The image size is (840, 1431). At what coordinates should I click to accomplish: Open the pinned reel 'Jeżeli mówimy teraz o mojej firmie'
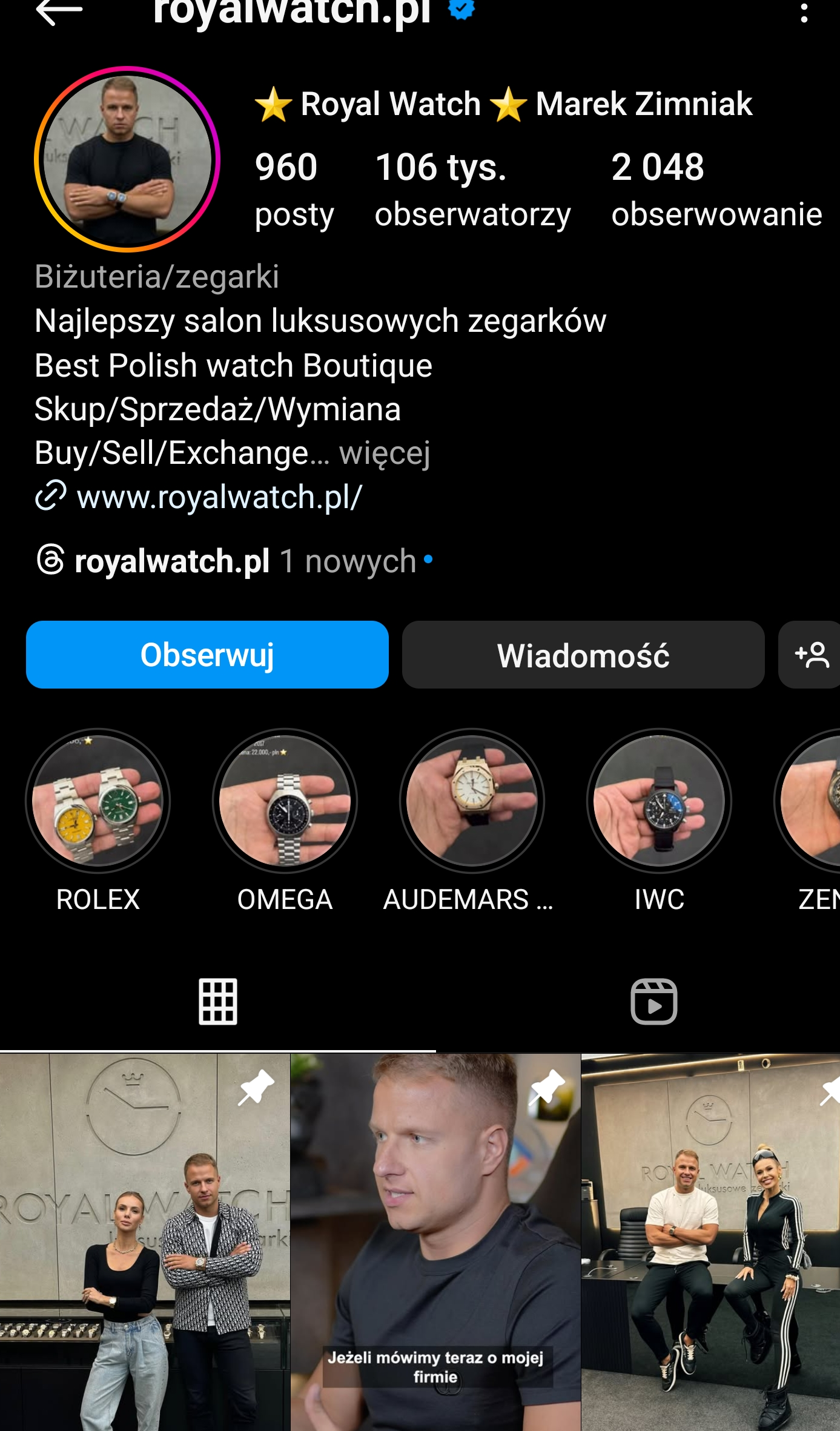[435, 1241]
